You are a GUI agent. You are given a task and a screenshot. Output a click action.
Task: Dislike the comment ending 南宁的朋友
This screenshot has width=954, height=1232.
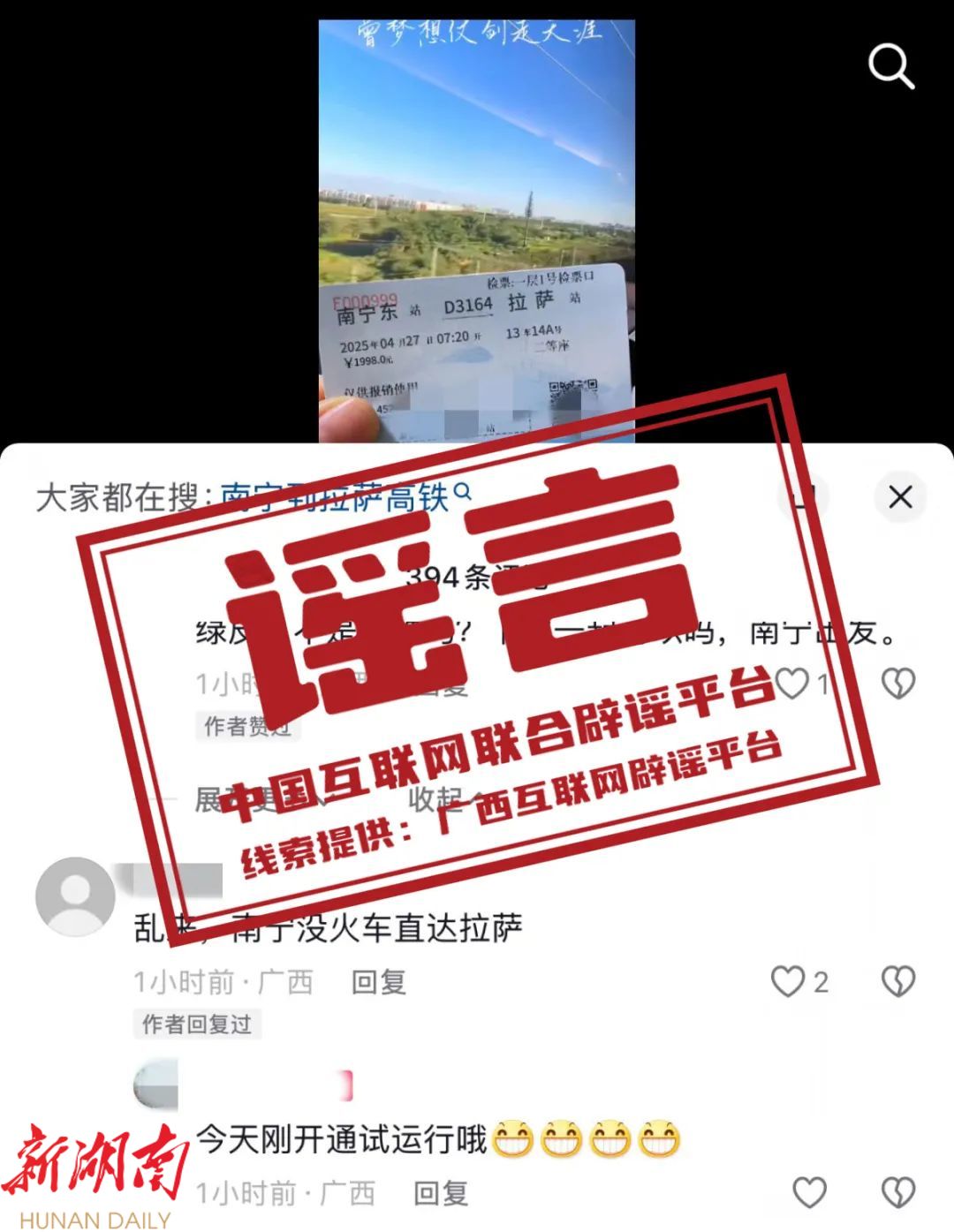tap(898, 683)
